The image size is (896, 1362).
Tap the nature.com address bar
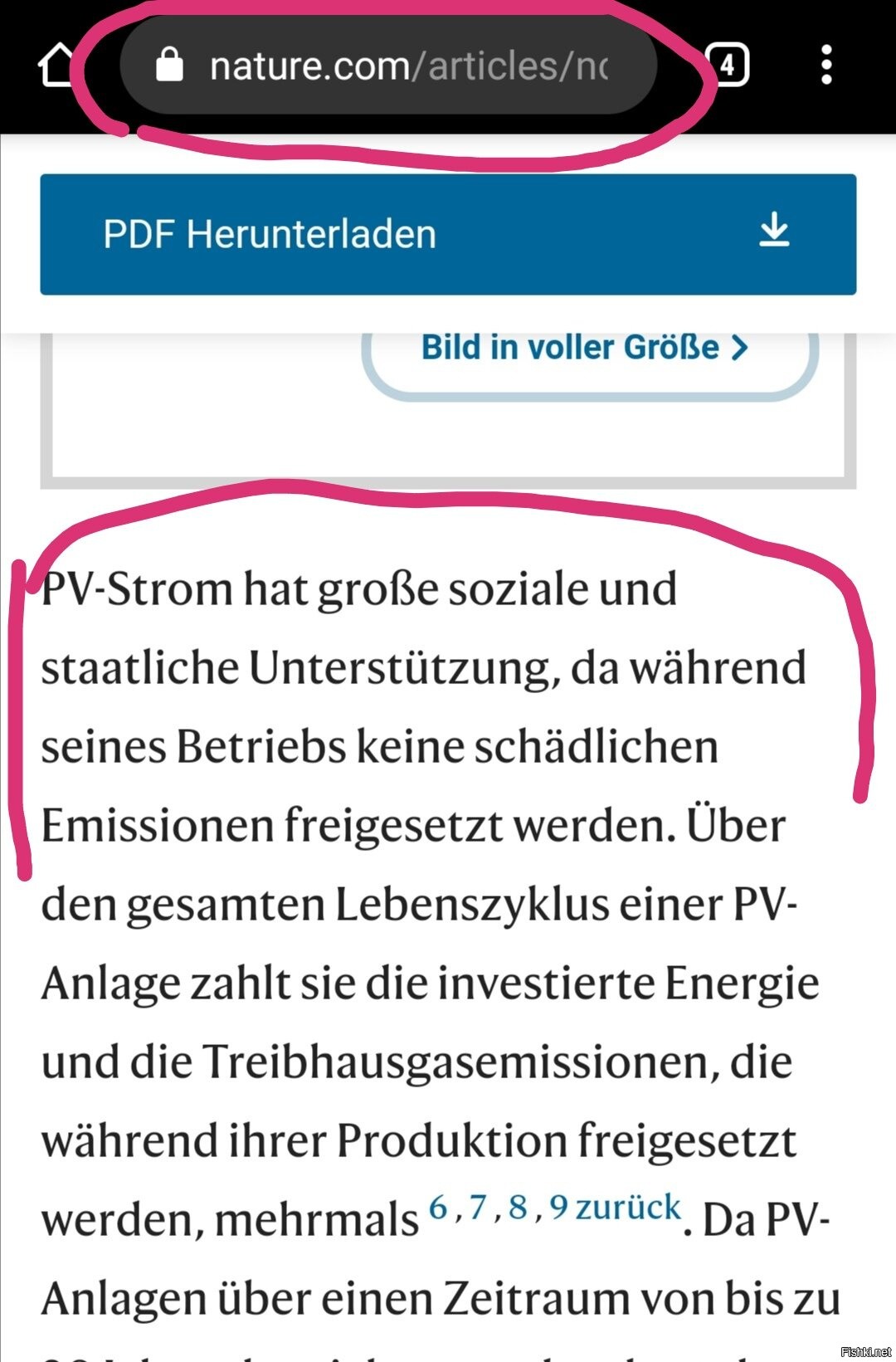coord(390,66)
